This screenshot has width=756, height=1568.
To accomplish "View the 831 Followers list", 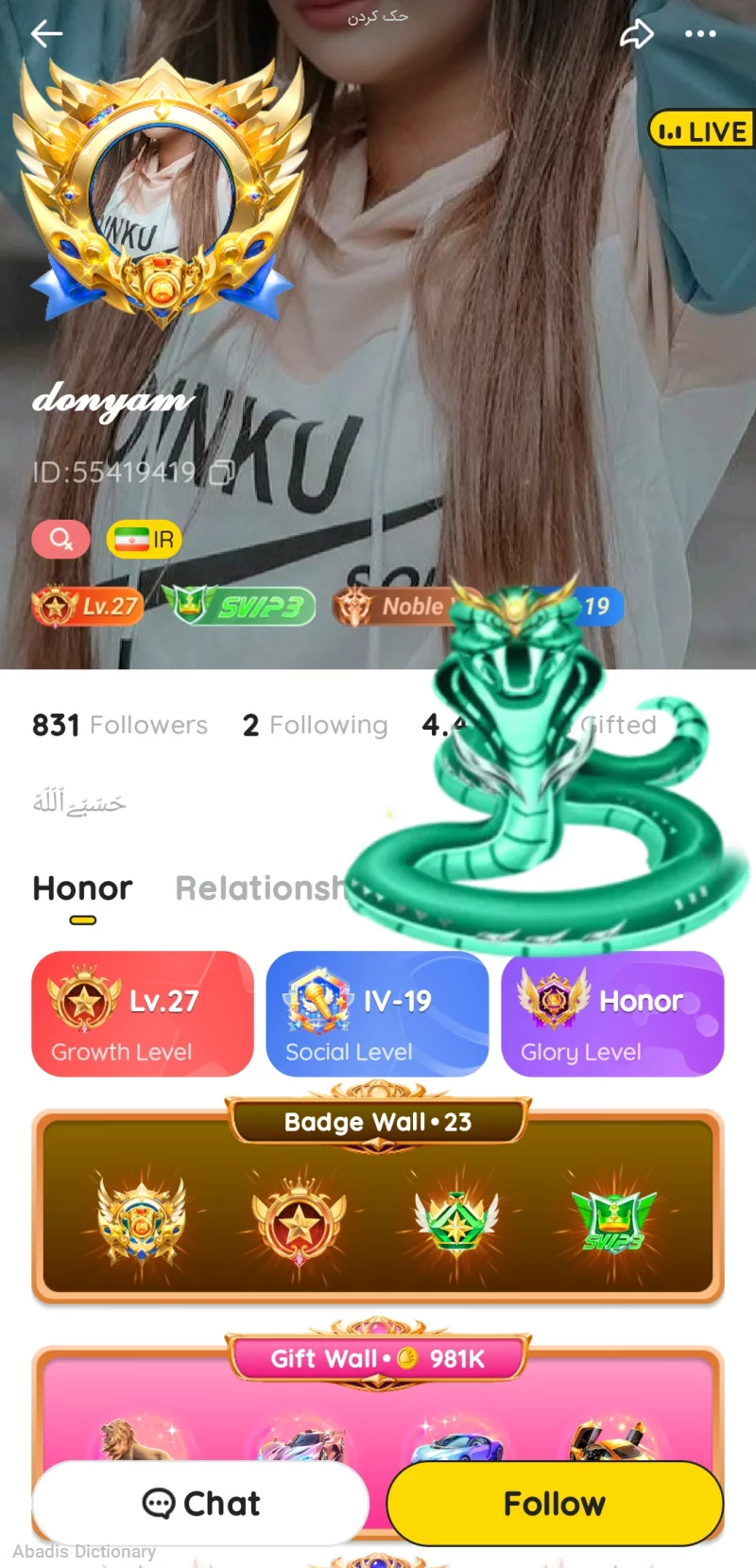I will pos(120,725).
